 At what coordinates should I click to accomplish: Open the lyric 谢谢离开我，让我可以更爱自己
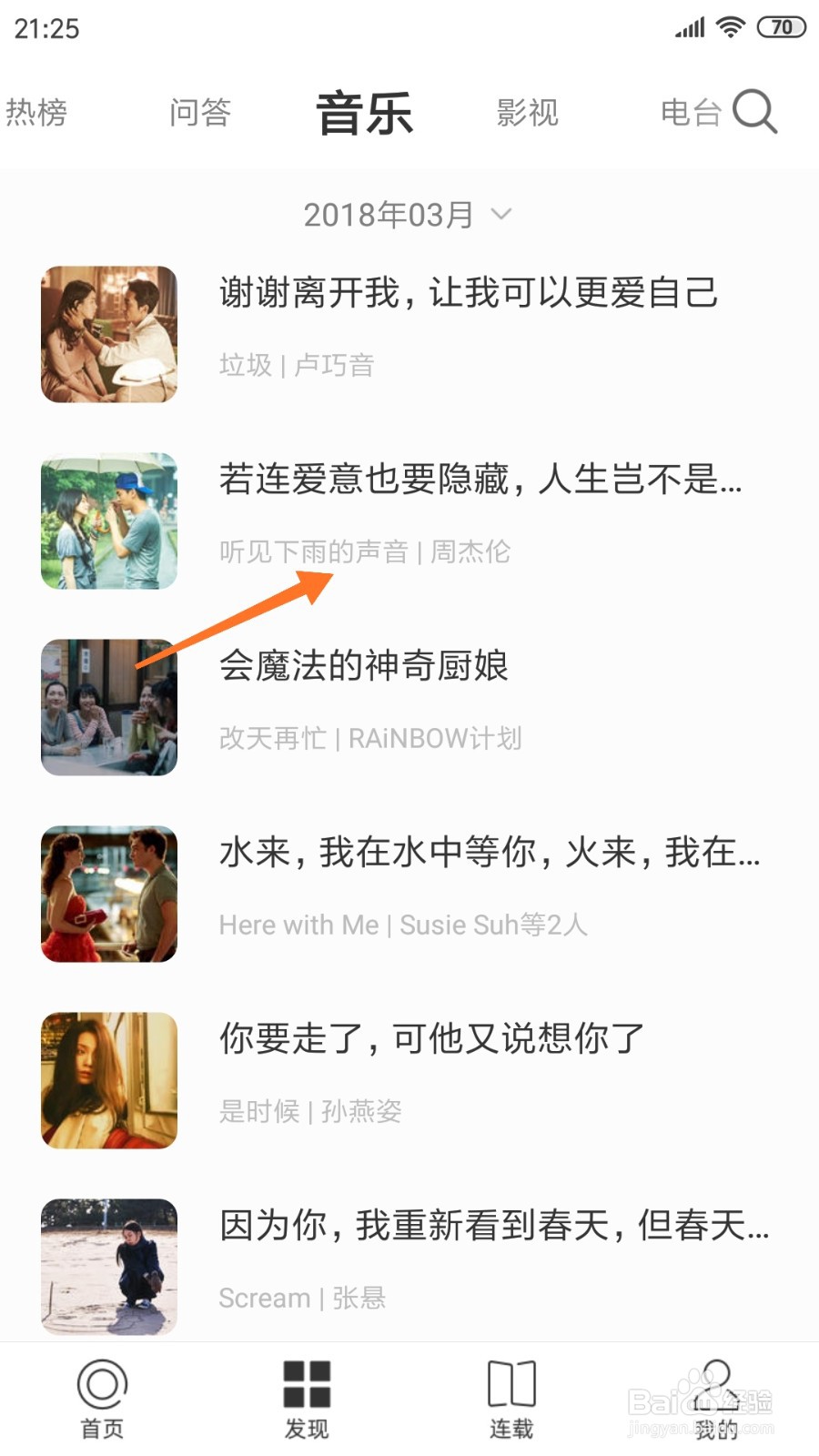[x=469, y=294]
